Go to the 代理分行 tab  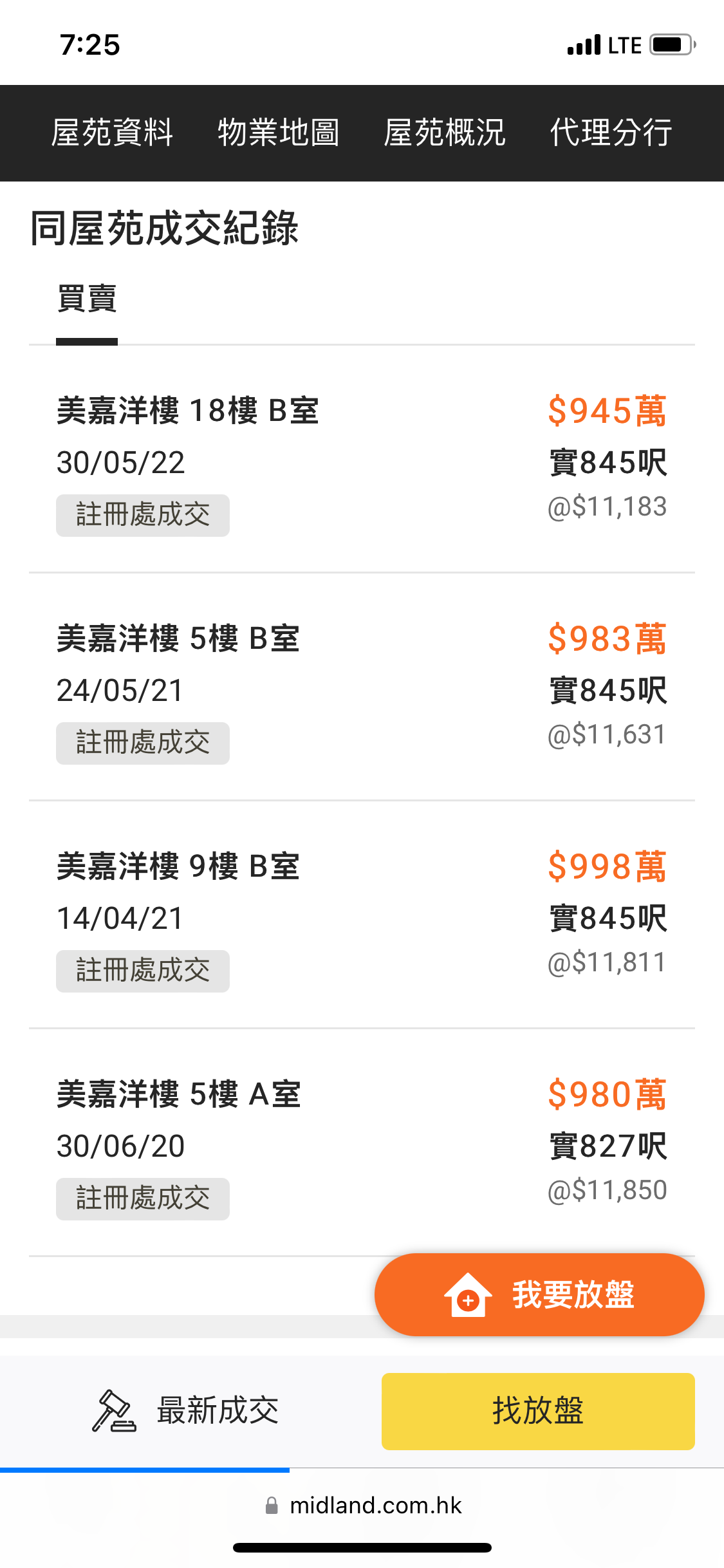coord(611,133)
